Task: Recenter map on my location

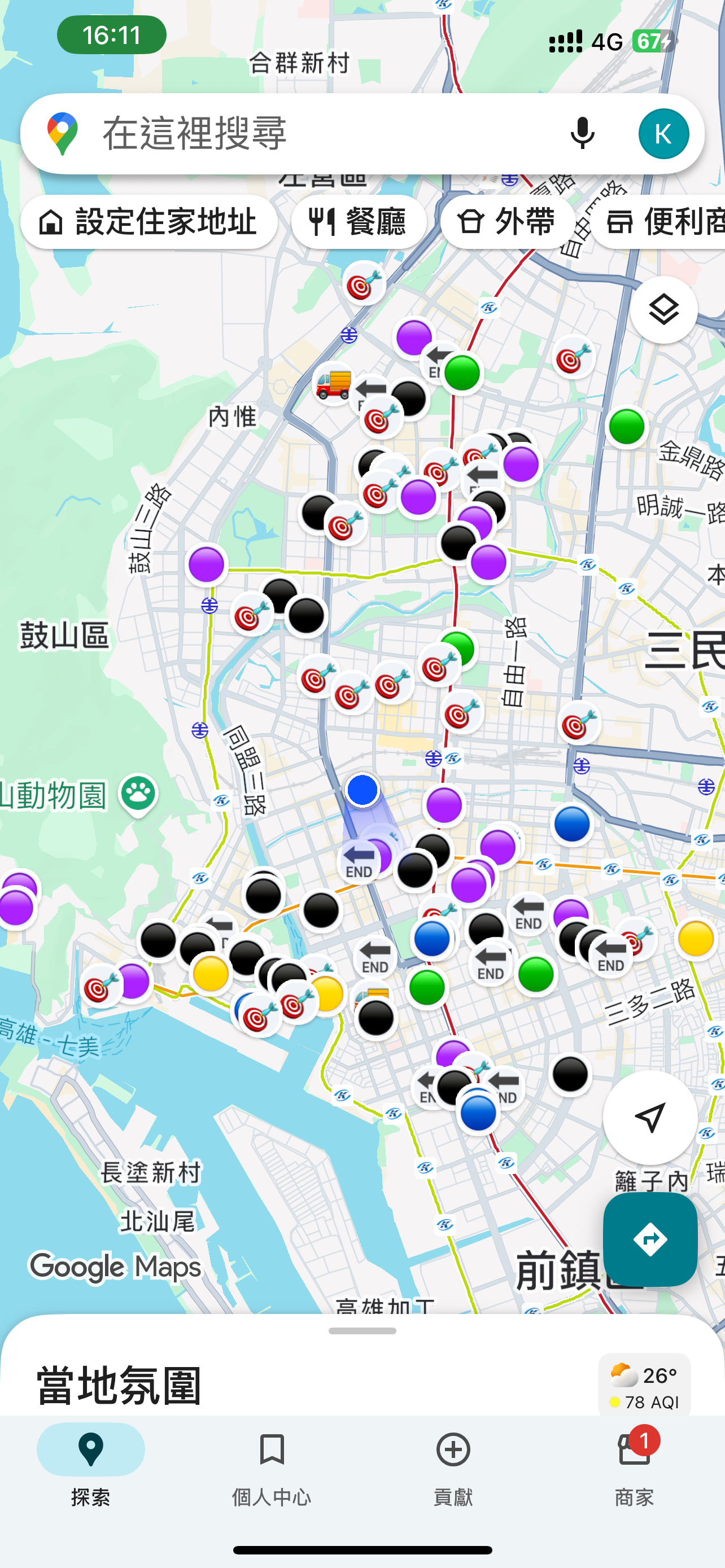Action: click(649, 1118)
